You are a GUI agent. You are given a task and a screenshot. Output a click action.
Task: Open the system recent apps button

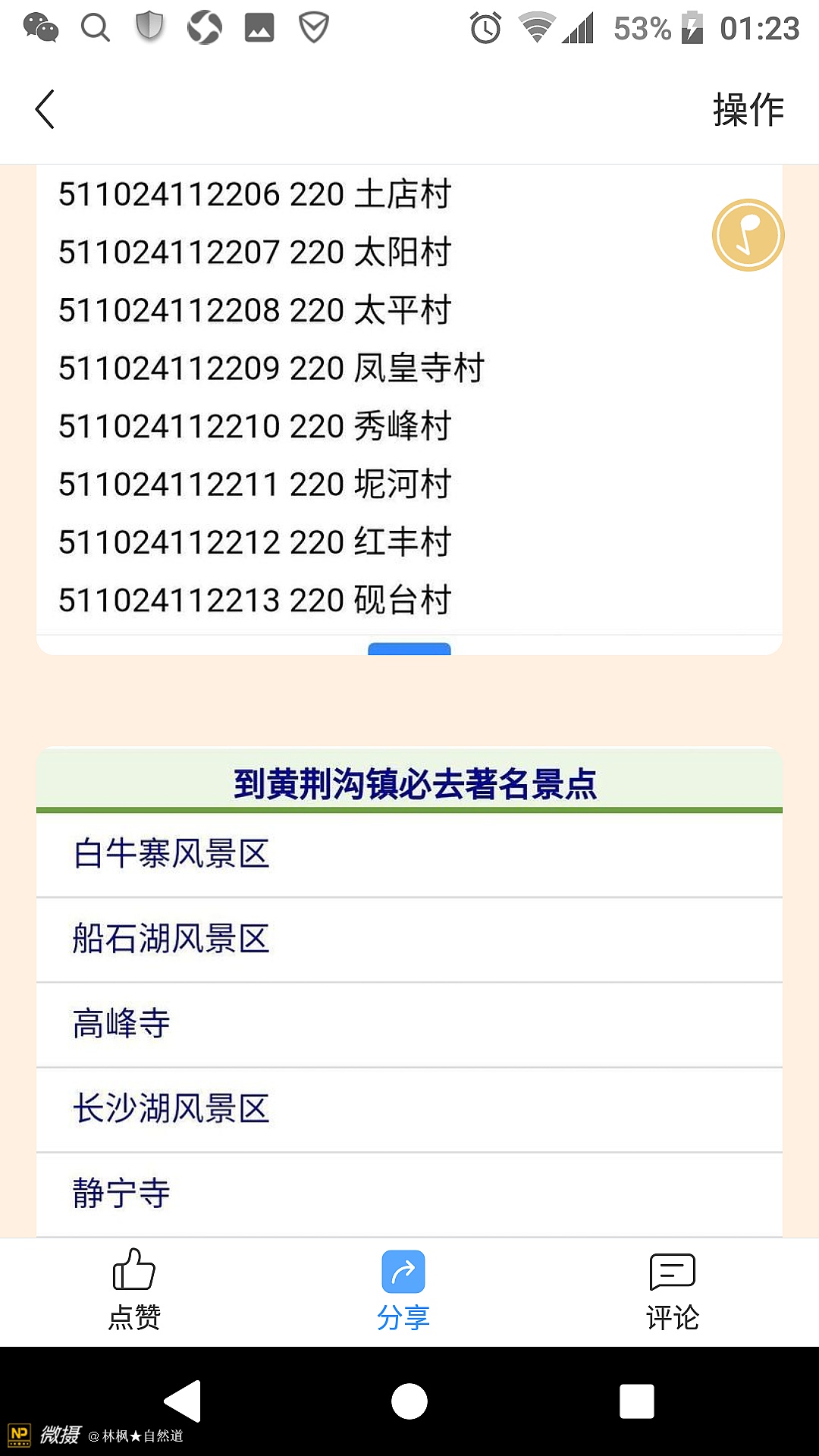[x=636, y=1401]
